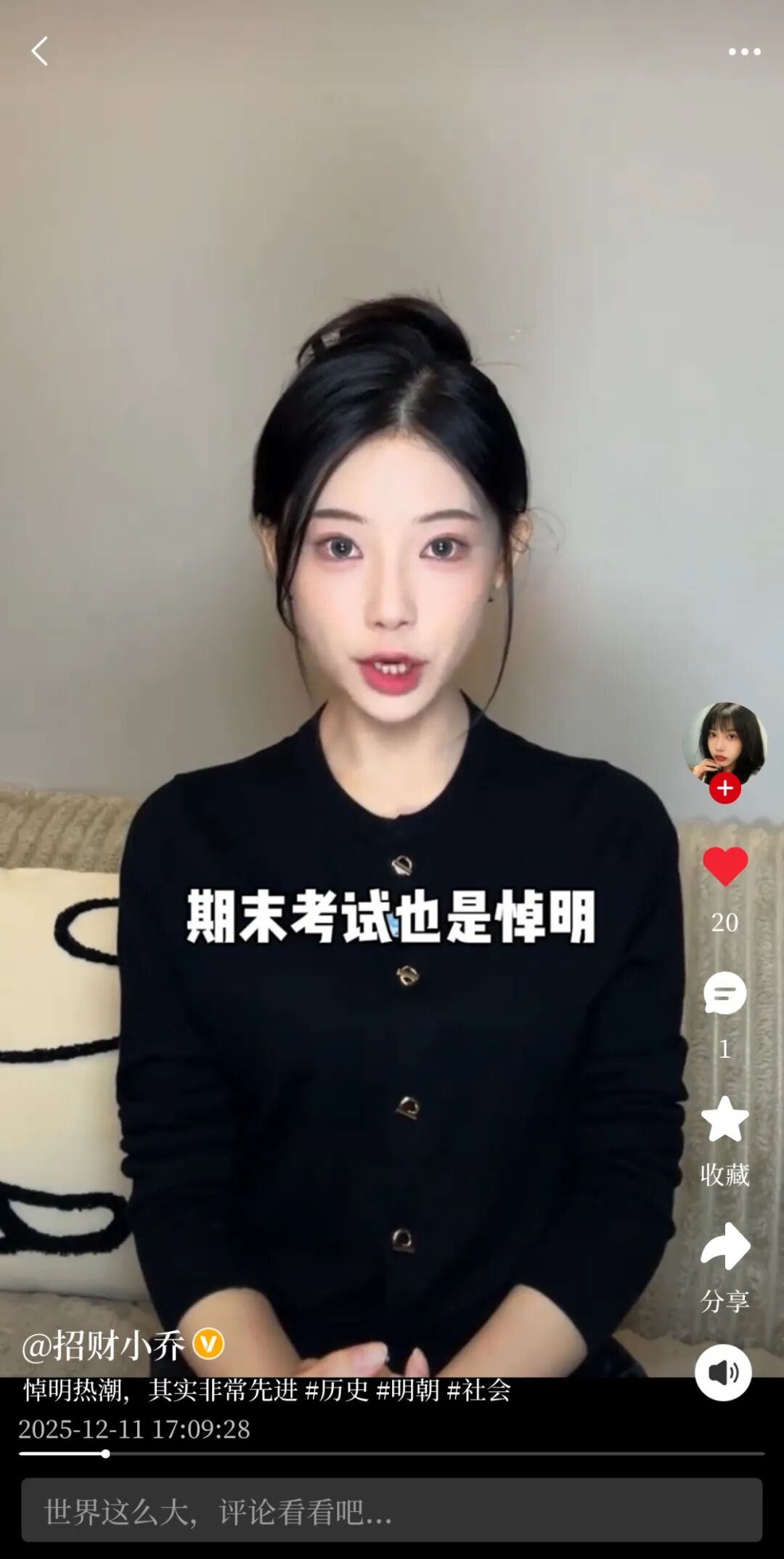Share the video via 分享 arrow
Screen dimensions: 784x1559
point(724,1247)
